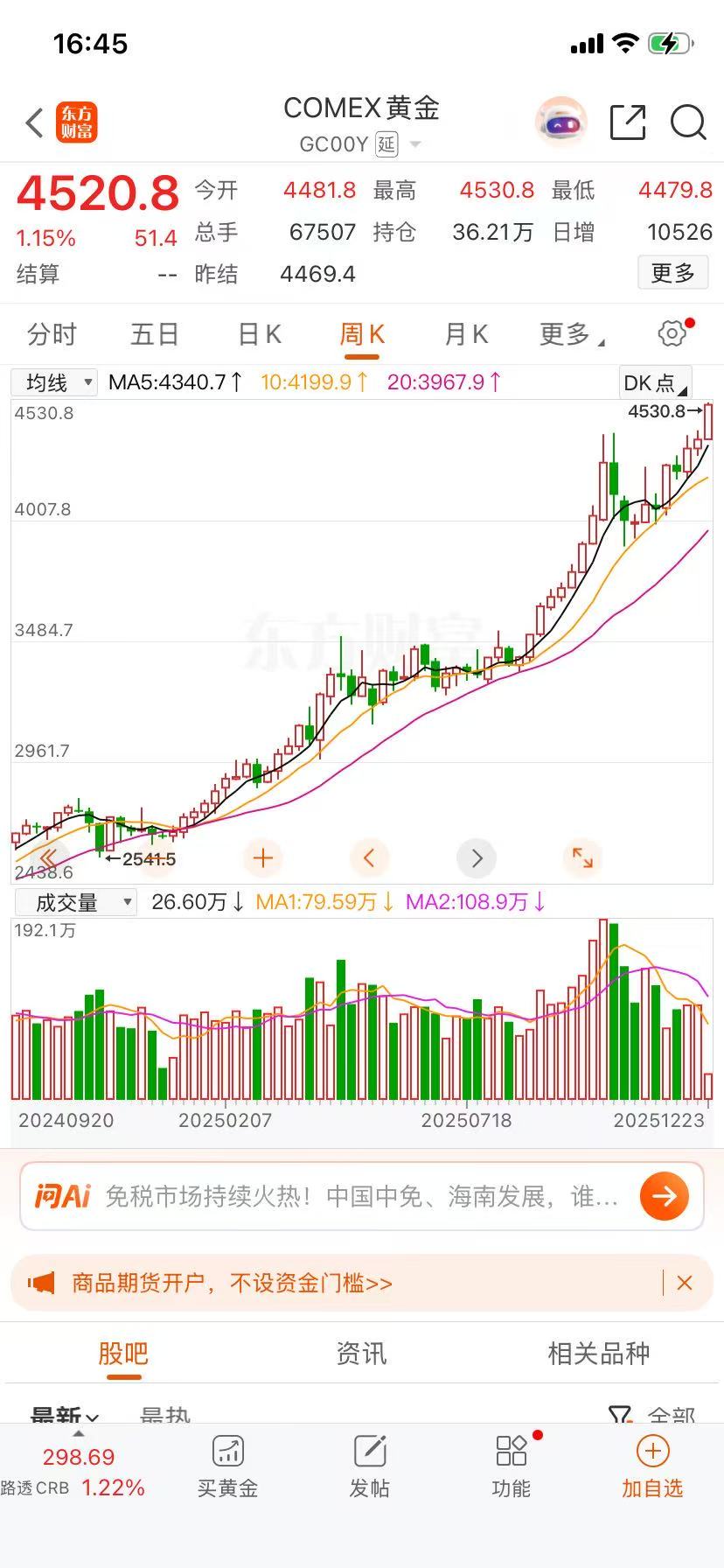Open search via the magnifier icon
The width and height of the screenshot is (724, 1568).
click(x=688, y=122)
